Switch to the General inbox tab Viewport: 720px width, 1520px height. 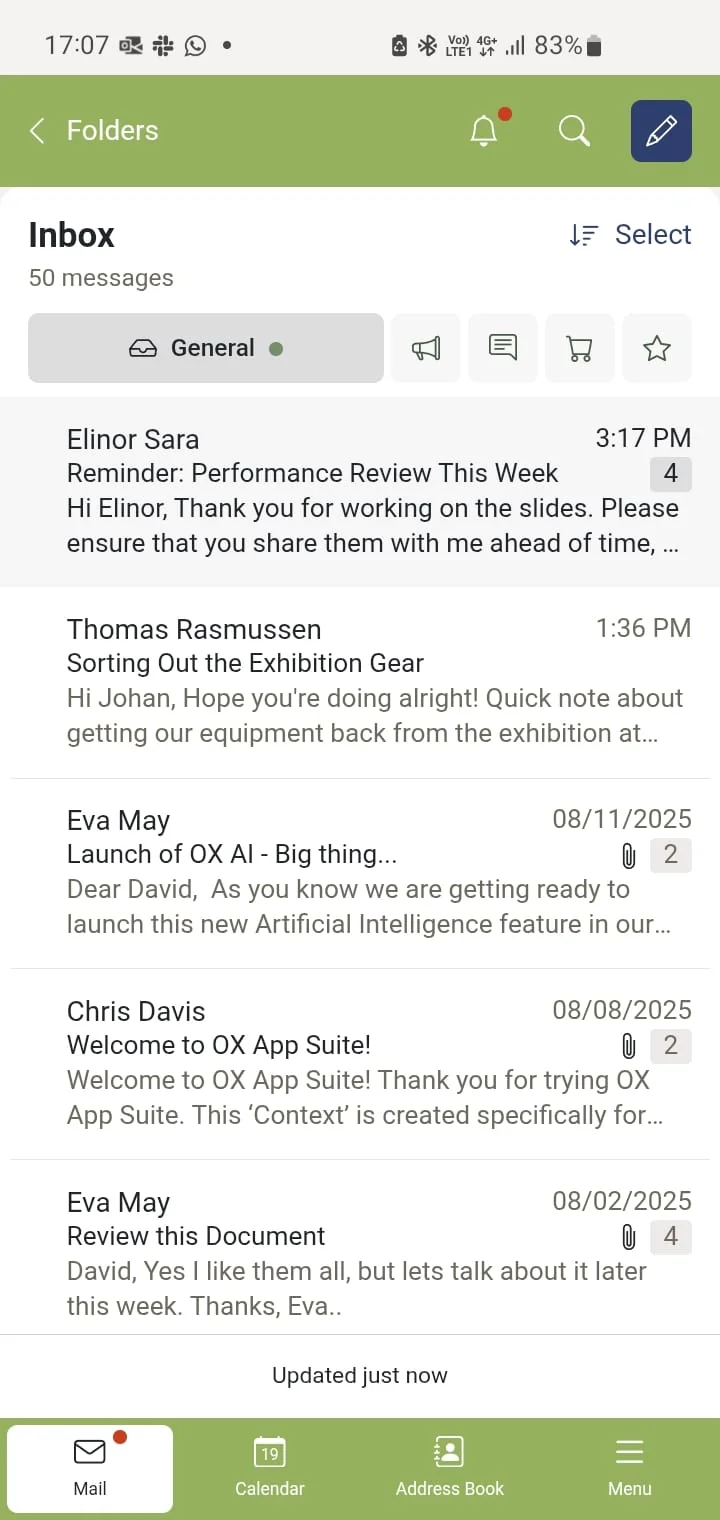click(206, 348)
